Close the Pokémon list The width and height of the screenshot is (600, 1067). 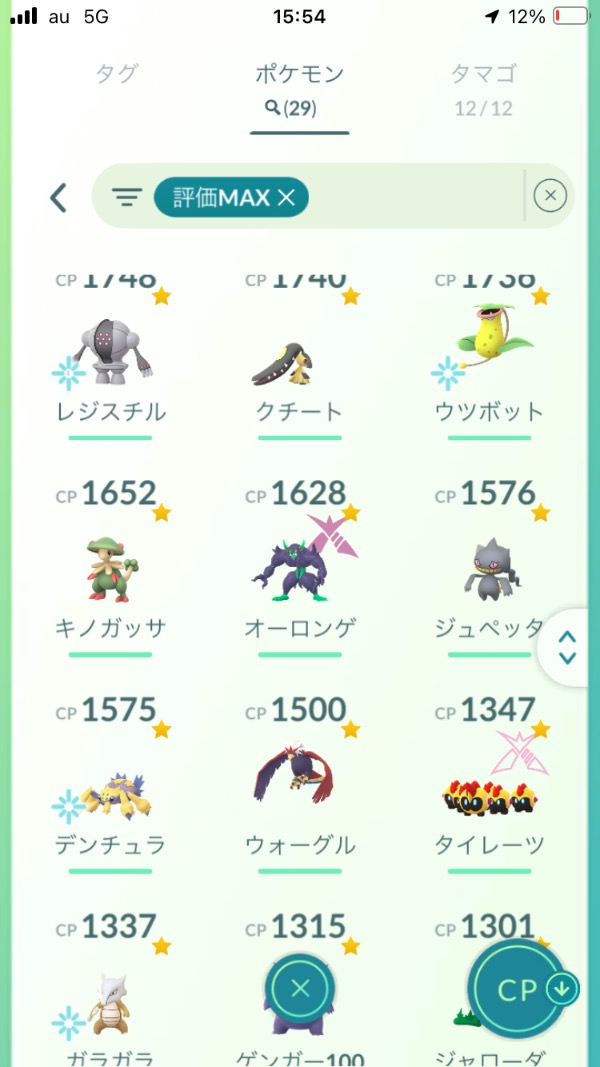click(300, 990)
